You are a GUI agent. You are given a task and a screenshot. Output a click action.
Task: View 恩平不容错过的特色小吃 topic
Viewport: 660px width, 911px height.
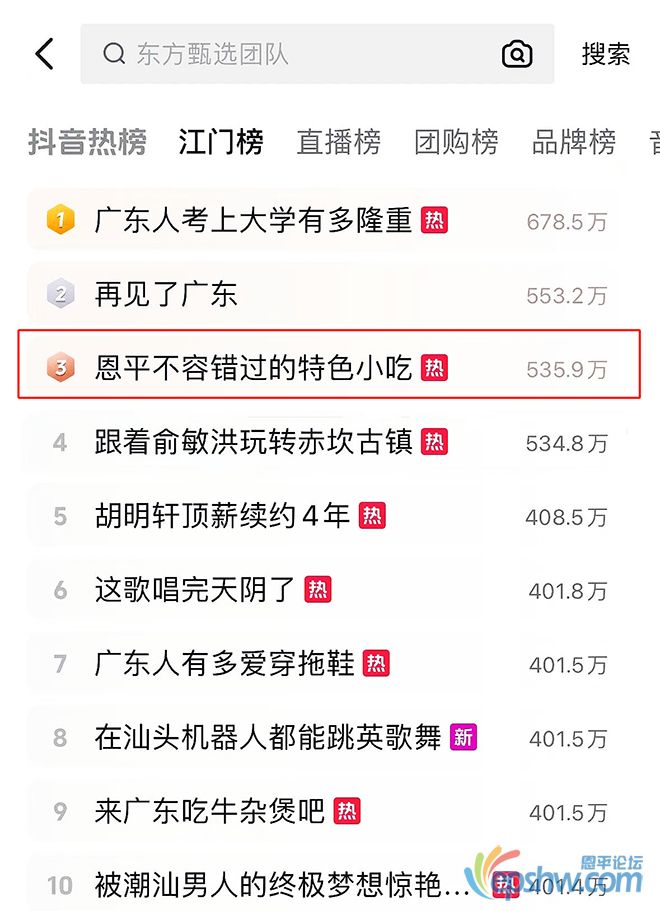[x=253, y=368]
